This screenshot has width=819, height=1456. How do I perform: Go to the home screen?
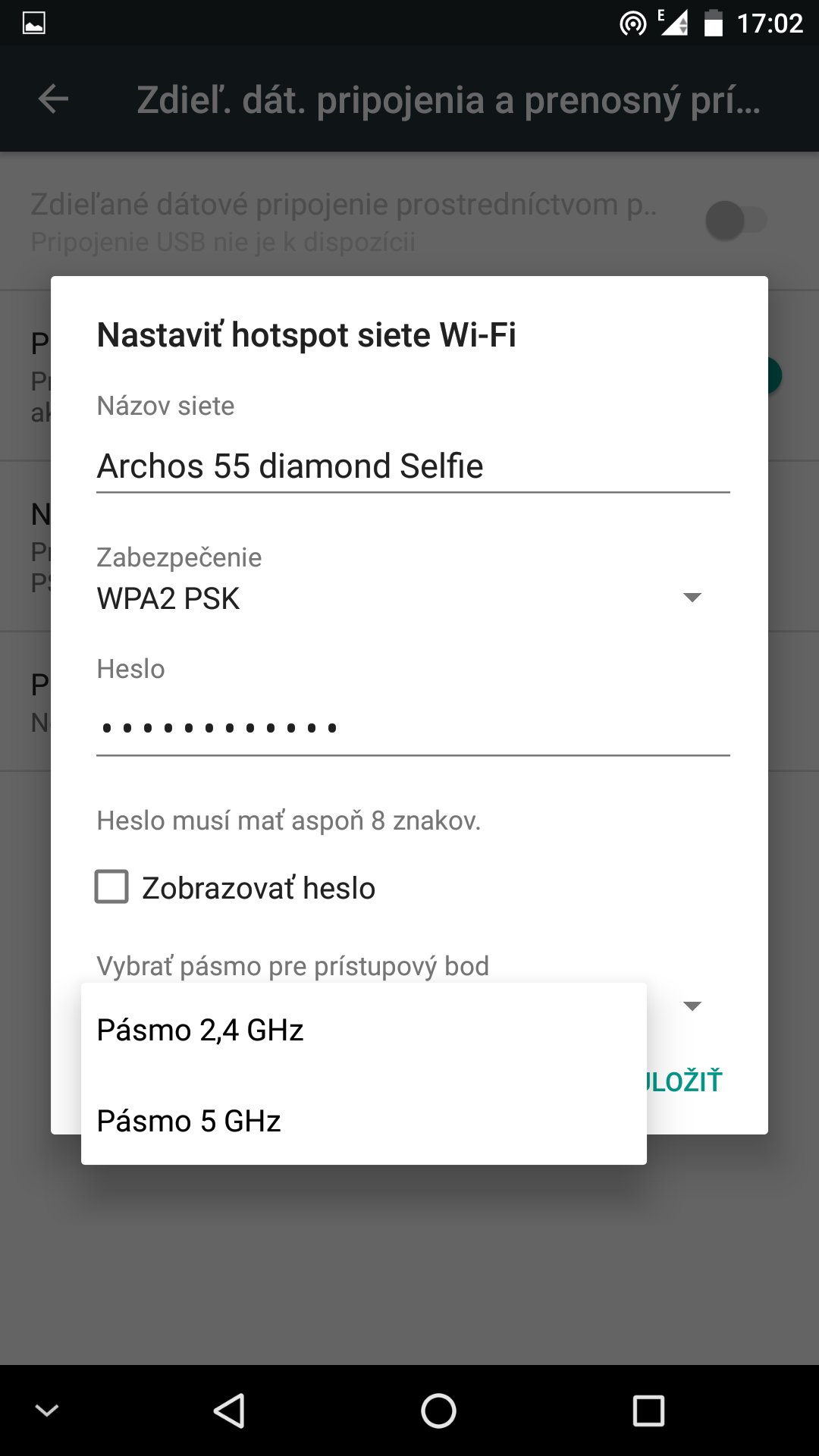point(438,1410)
